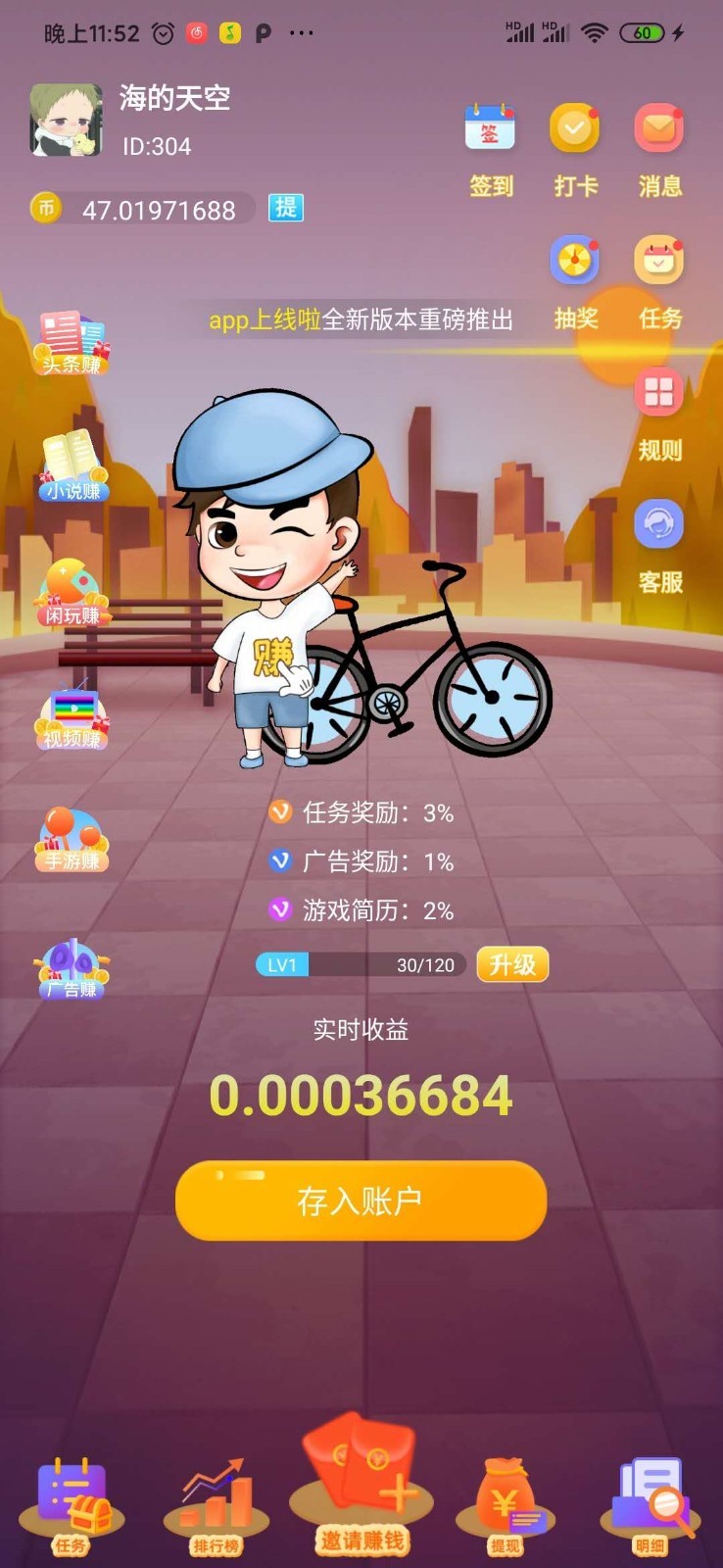
Task: Tap the 提 withdraw button beside balance
Action: (286, 208)
